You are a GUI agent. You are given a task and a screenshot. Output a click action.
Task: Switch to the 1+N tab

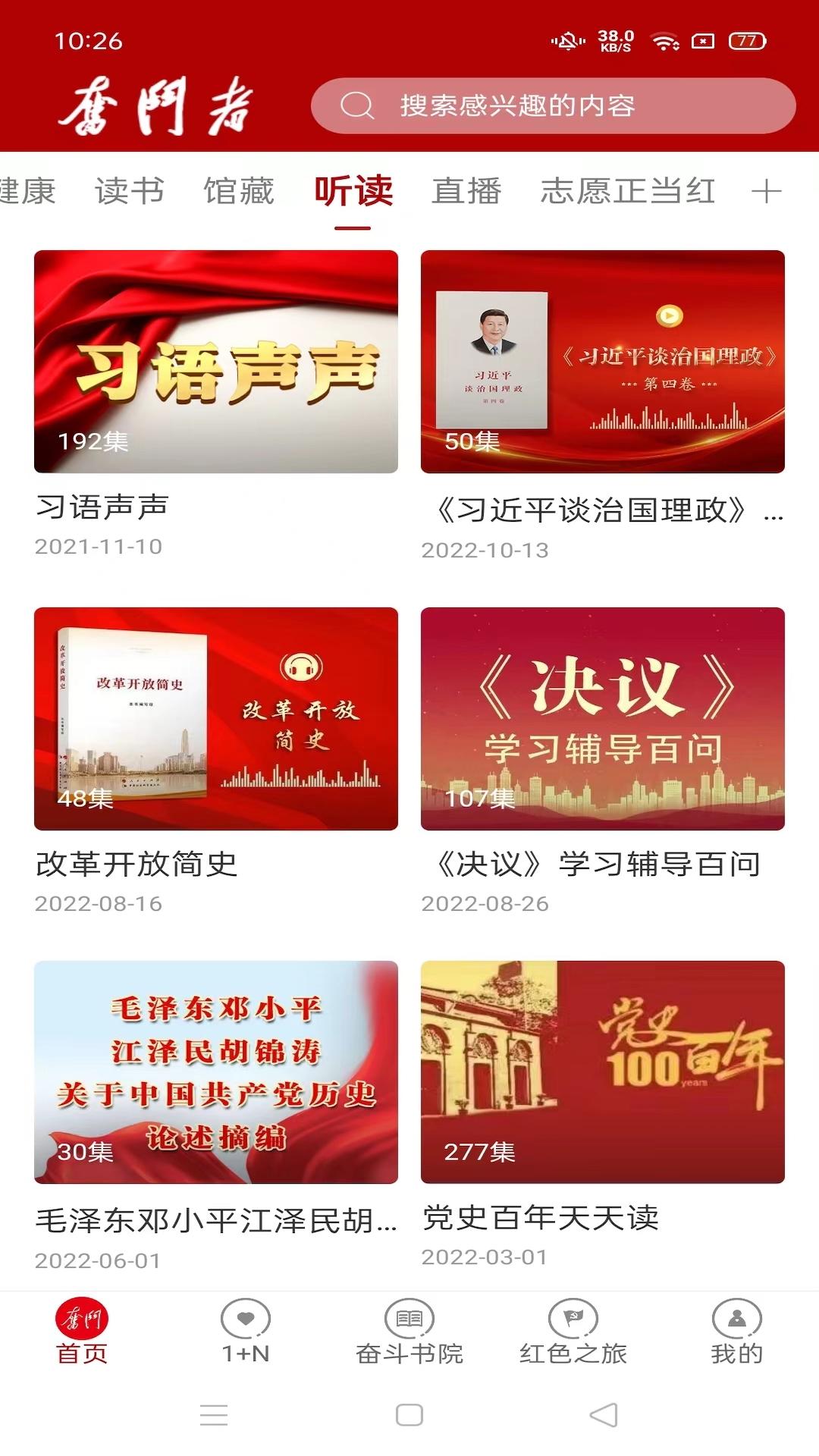pos(246,1332)
